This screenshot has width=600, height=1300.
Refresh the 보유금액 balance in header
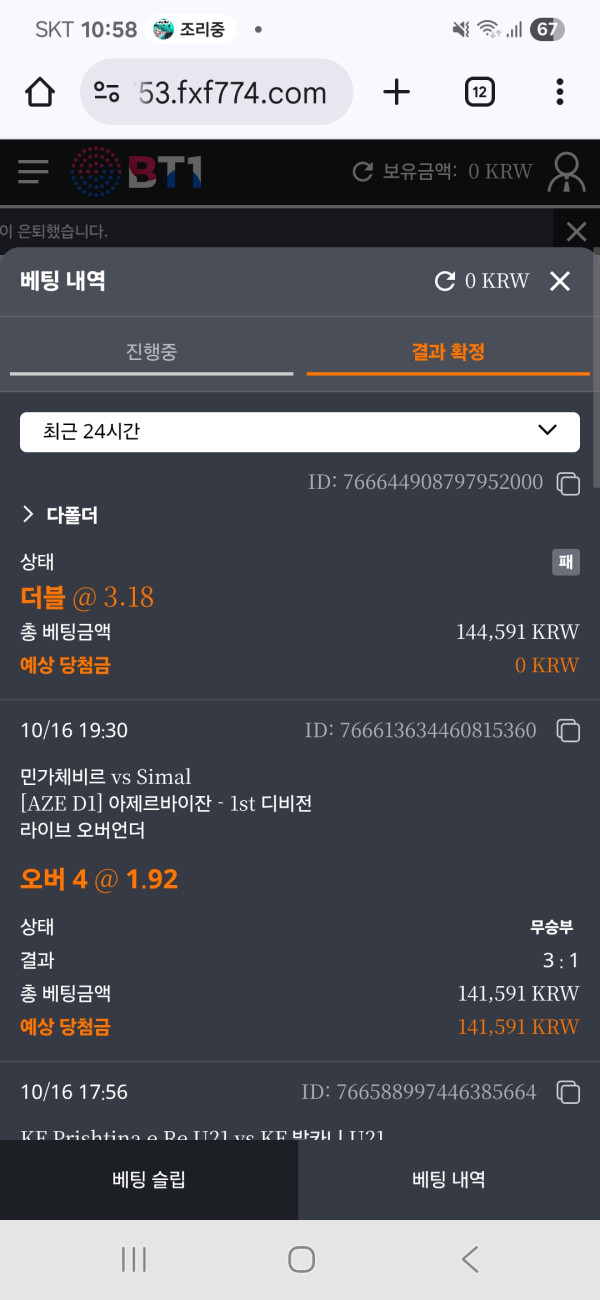click(x=363, y=172)
